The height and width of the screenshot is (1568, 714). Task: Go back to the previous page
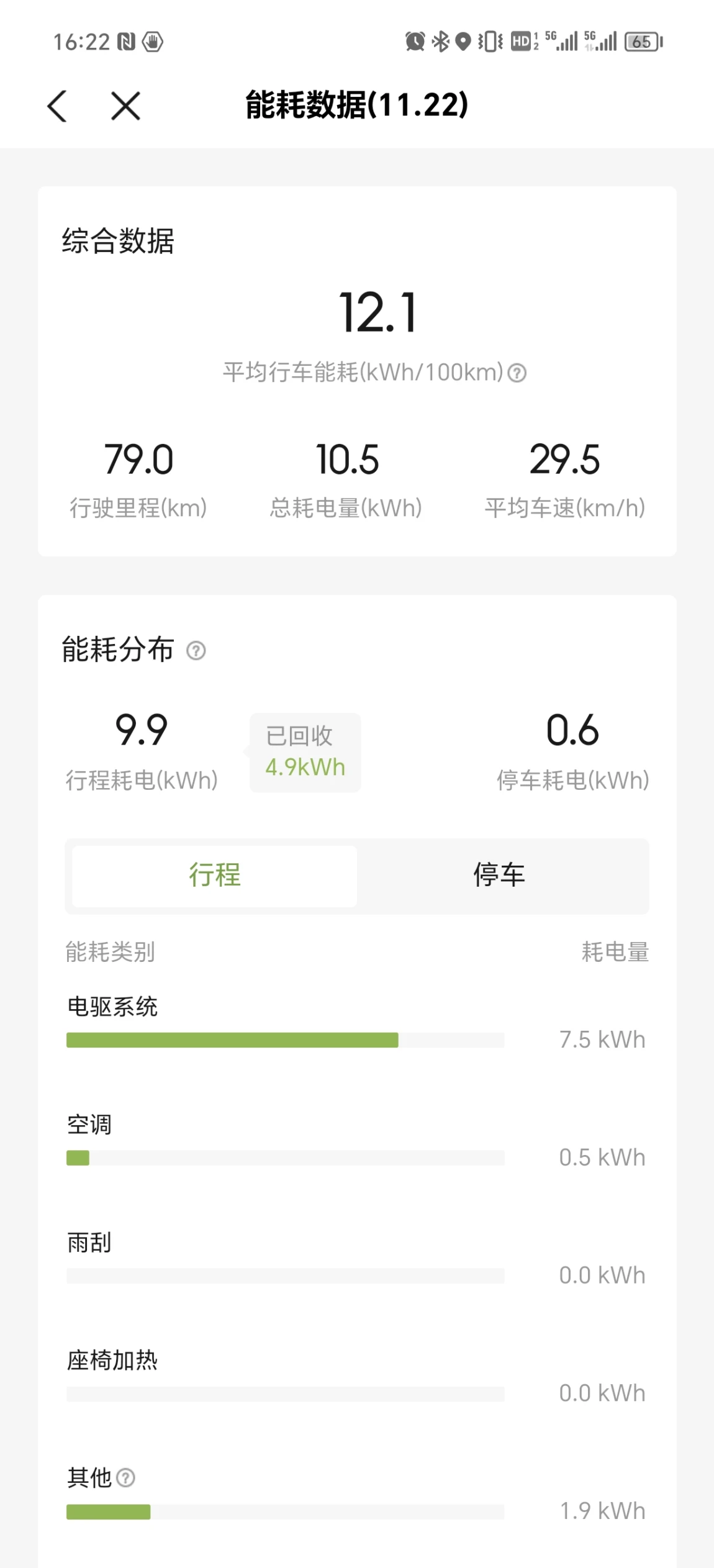tap(57, 106)
